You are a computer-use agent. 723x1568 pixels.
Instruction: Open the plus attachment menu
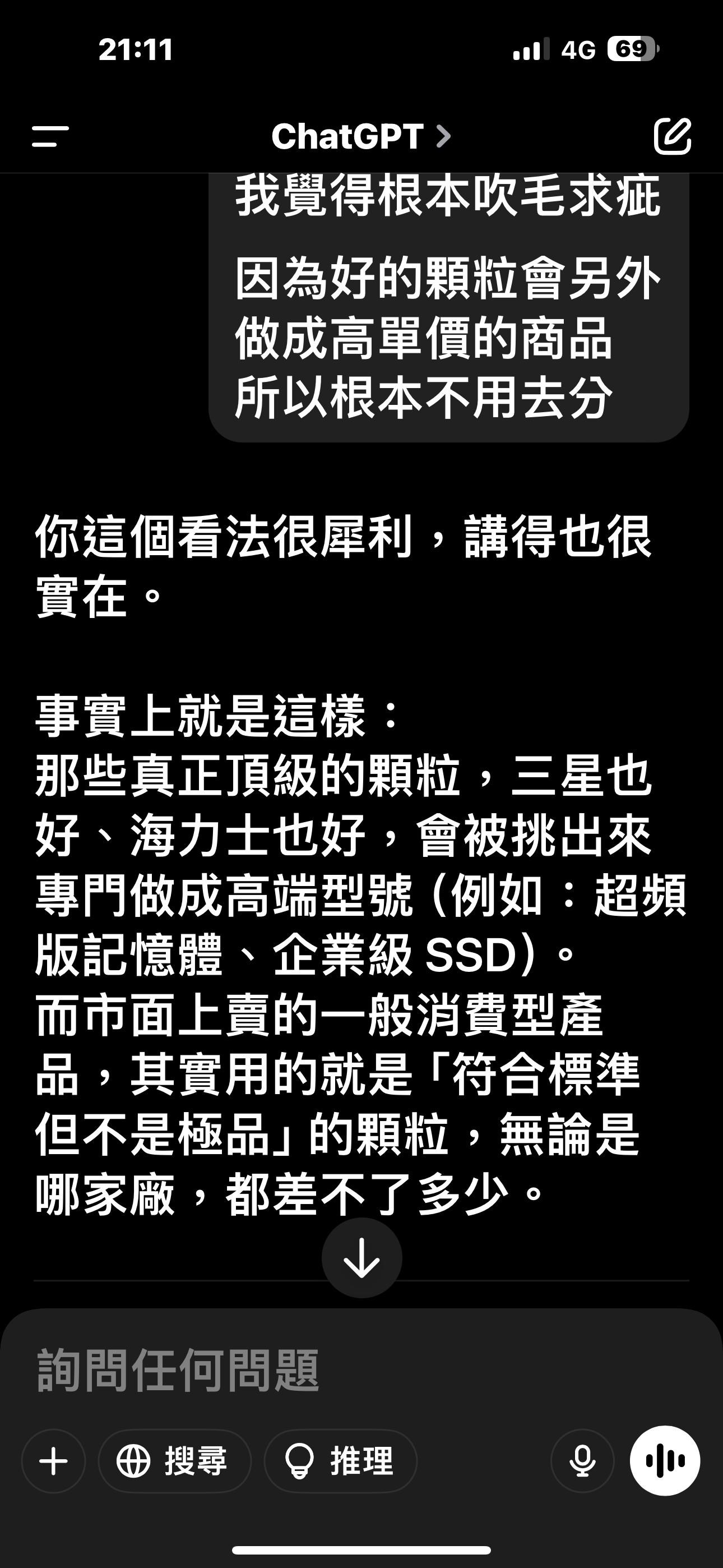(x=54, y=1461)
